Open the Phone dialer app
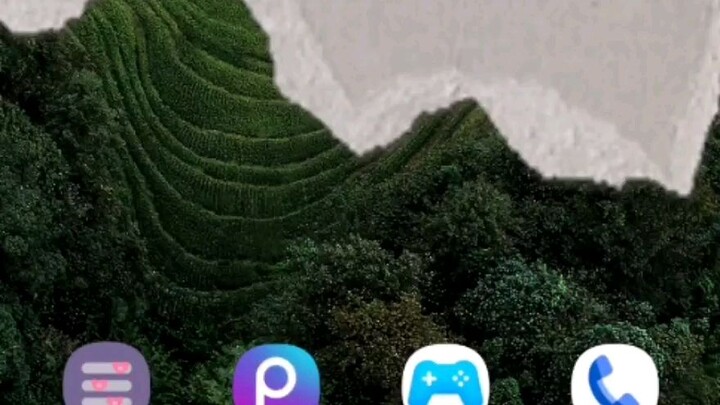Viewport: 720px width, 405px height. click(x=614, y=378)
